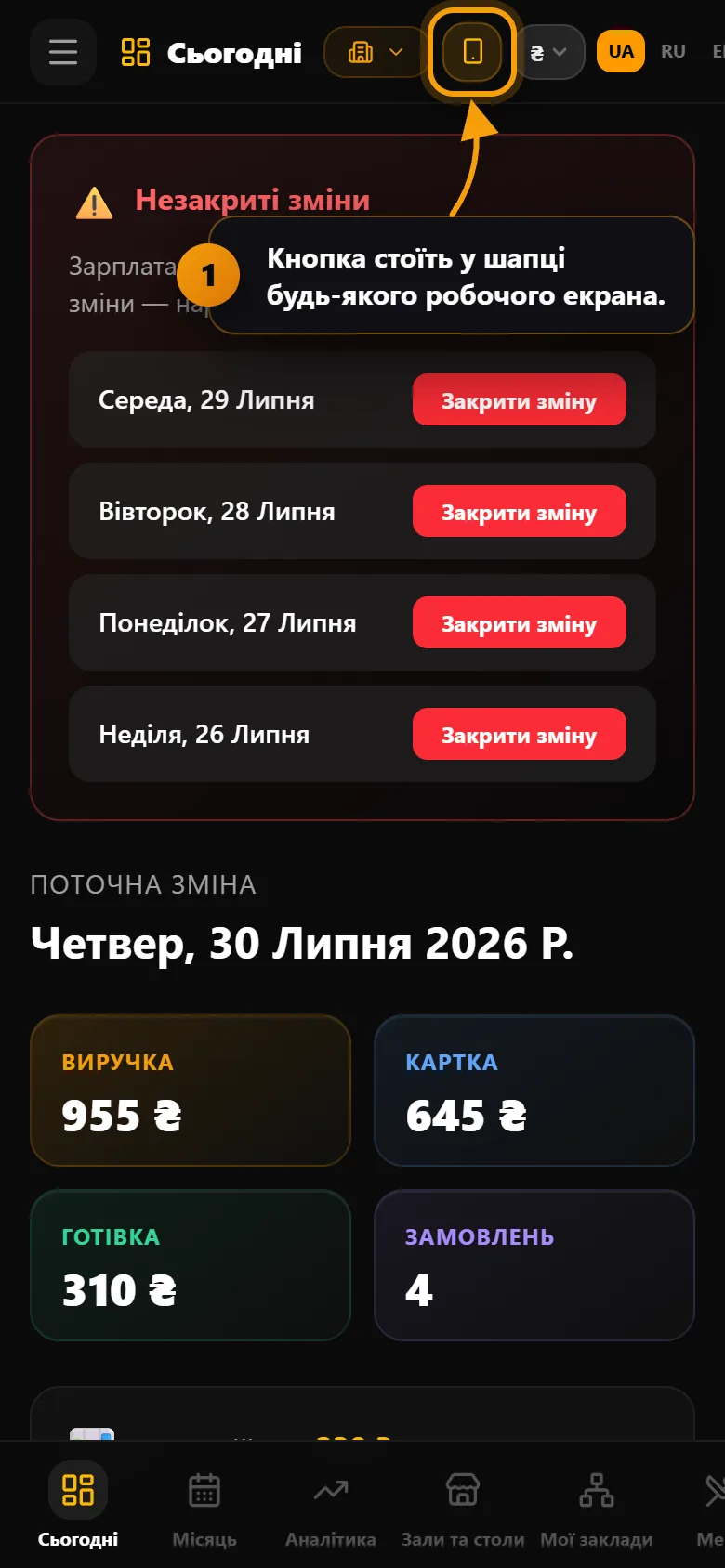This screenshot has height=1568, width=725.
Task: Open the Картка 645 ₴ card
Action: (x=534, y=1091)
